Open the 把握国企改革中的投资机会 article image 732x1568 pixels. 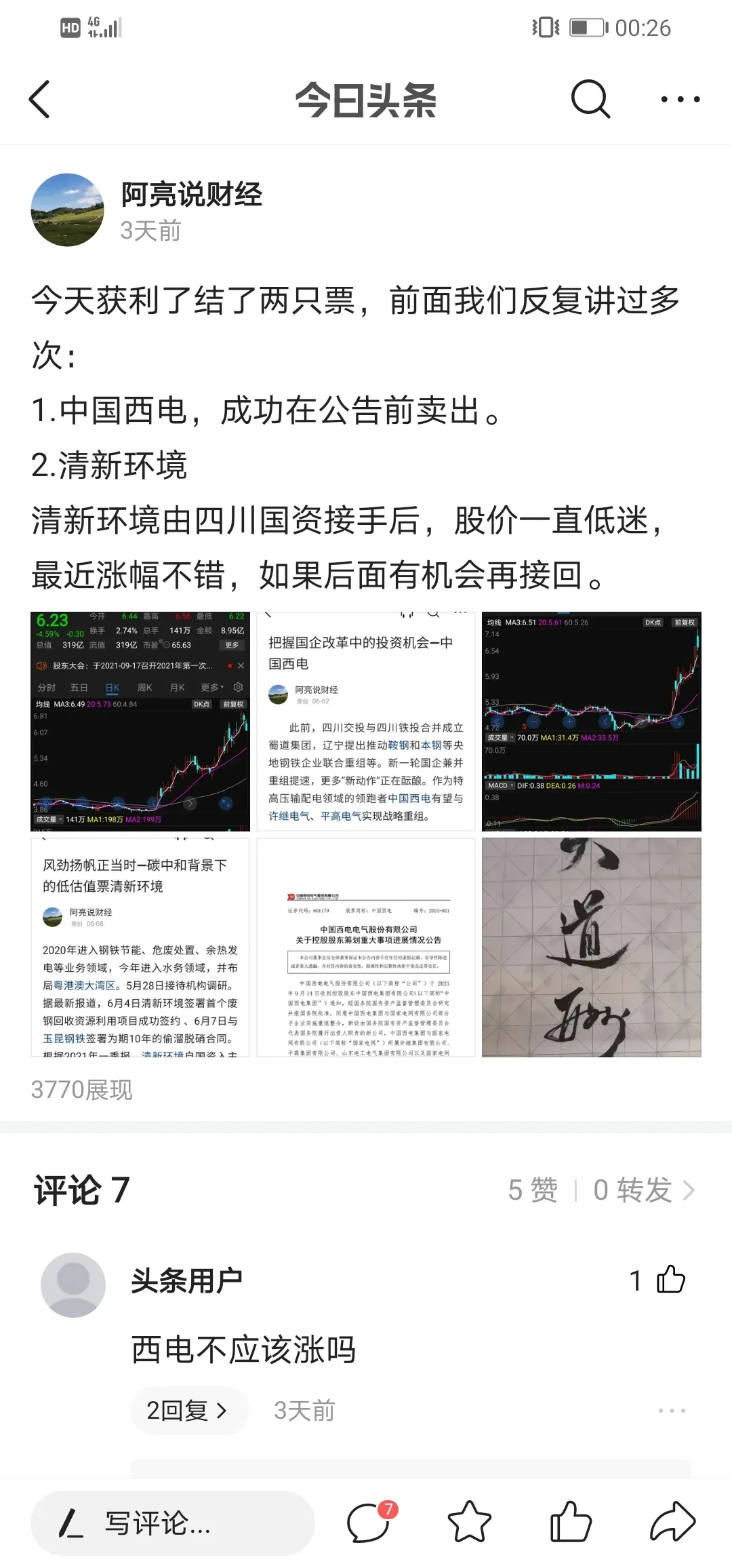(x=366, y=721)
